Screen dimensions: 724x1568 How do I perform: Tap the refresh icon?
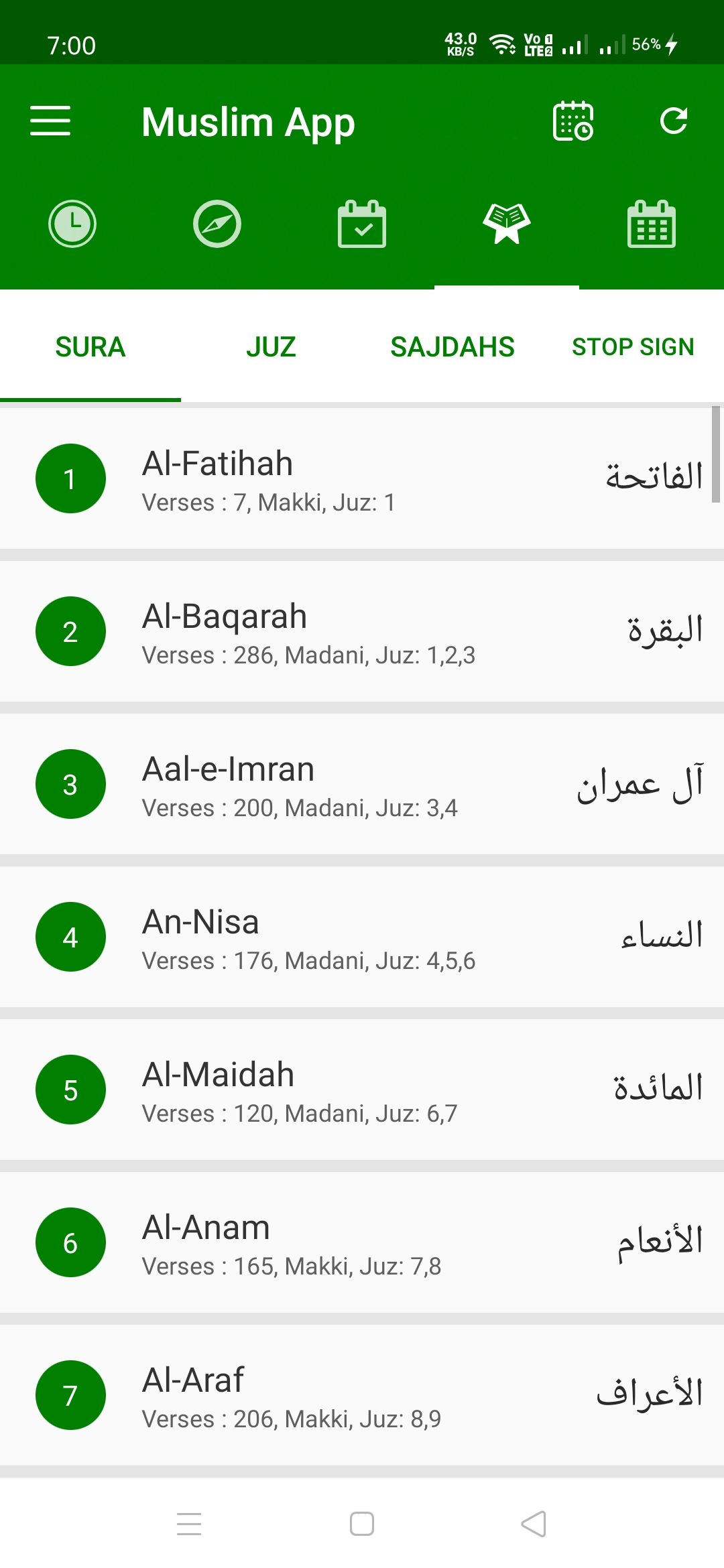(x=673, y=121)
